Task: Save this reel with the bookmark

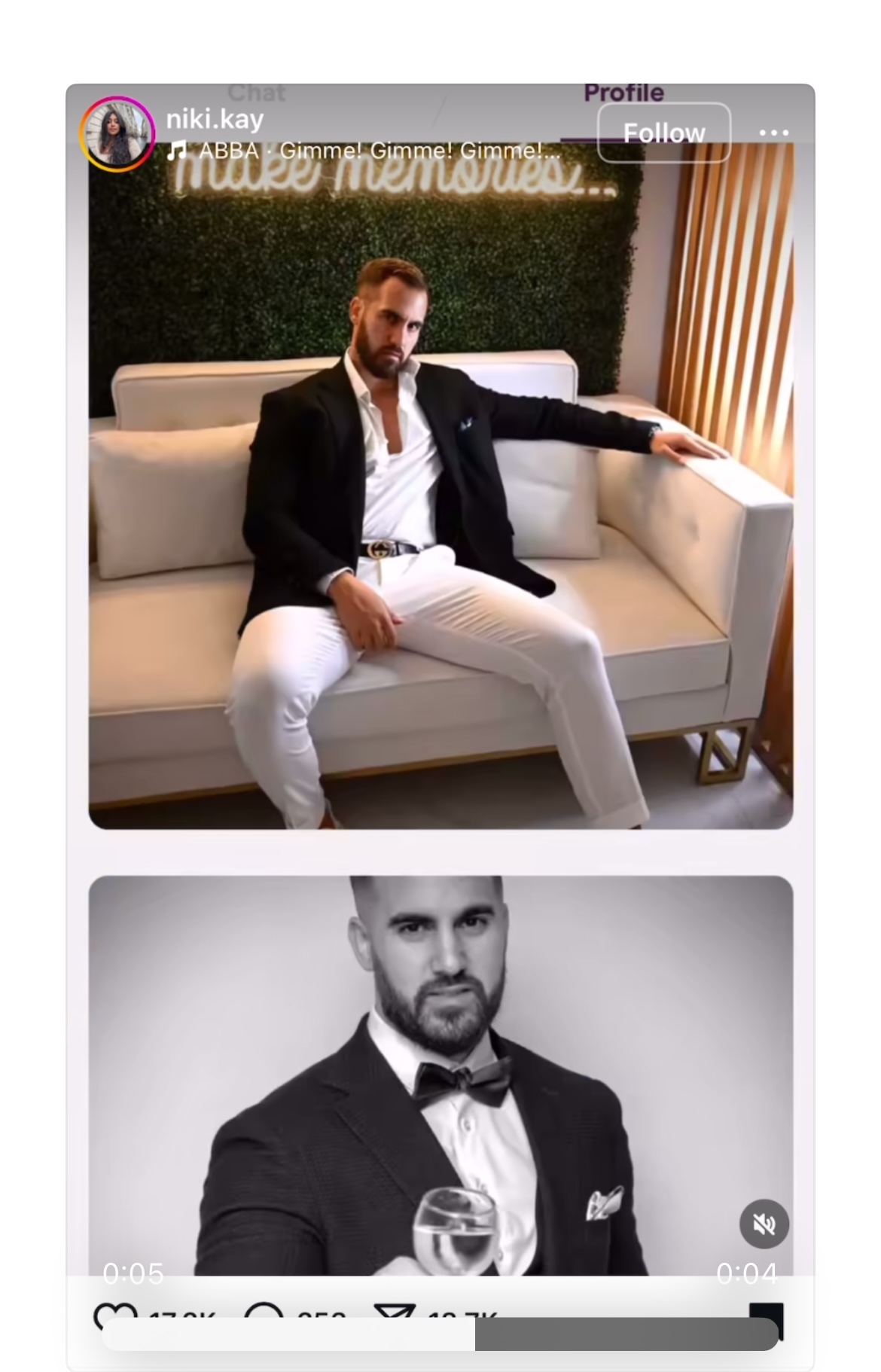Action: click(x=767, y=1313)
